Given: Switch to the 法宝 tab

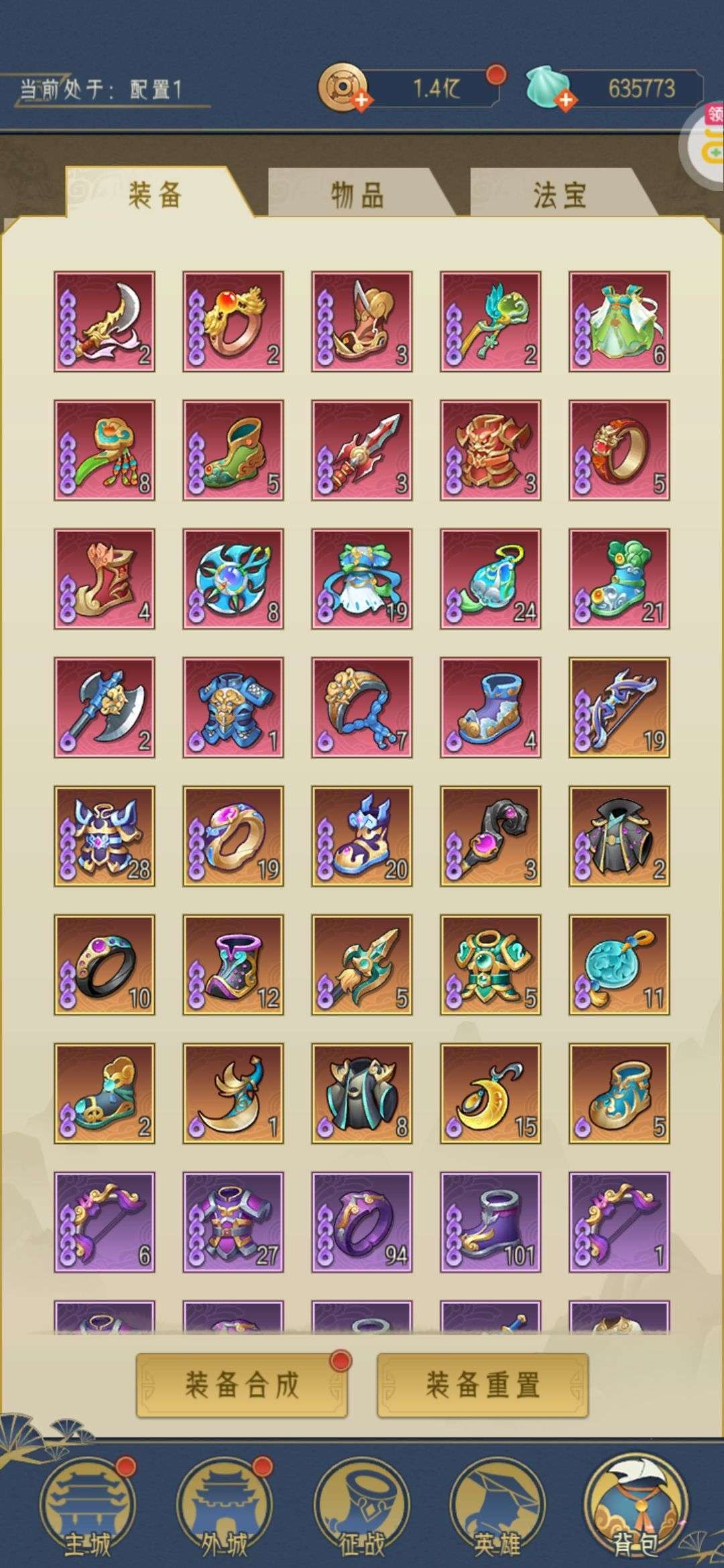Looking at the screenshot, I should [560, 195].
